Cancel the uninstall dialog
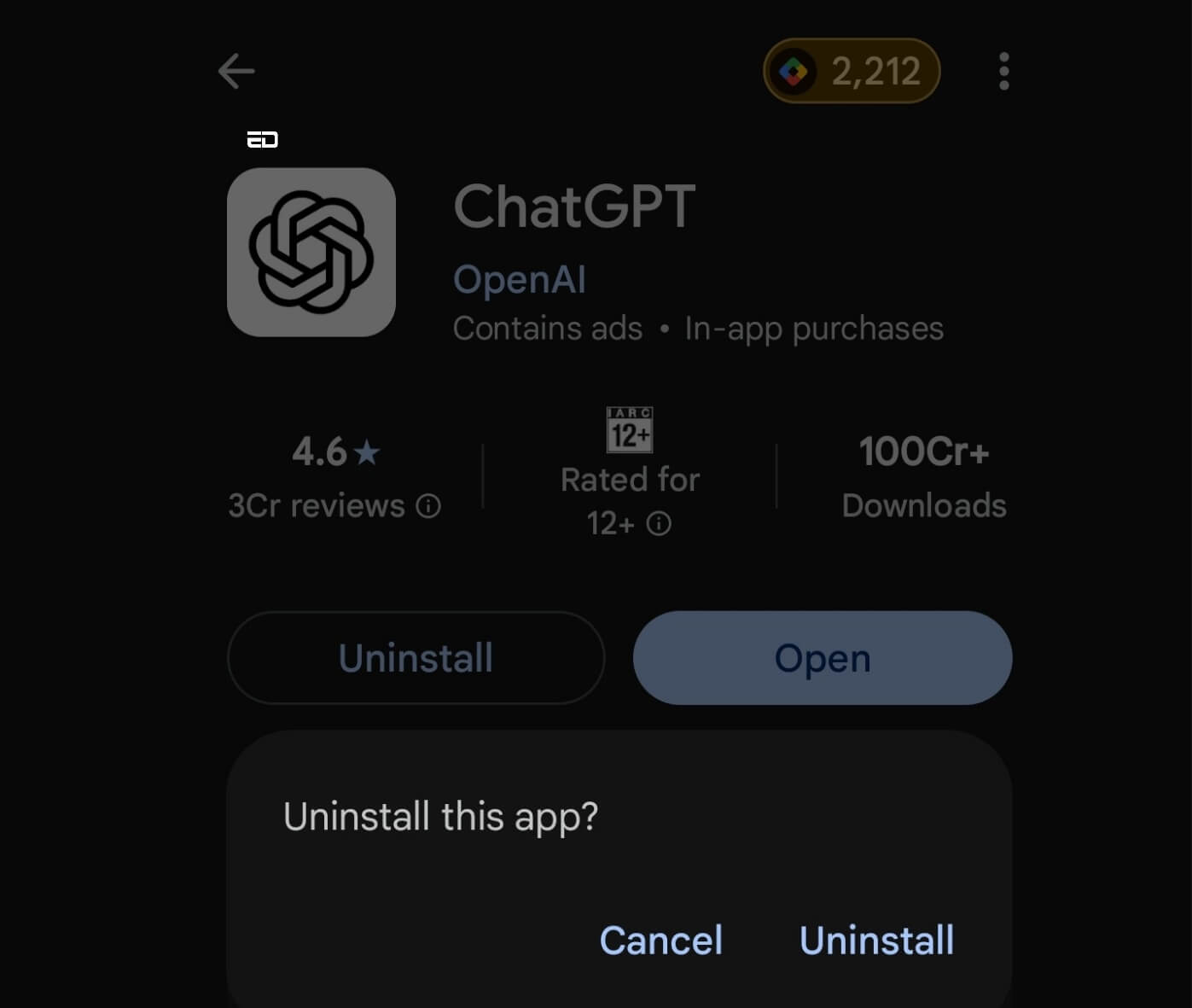 pyautogui.click(x=660, y=941)
